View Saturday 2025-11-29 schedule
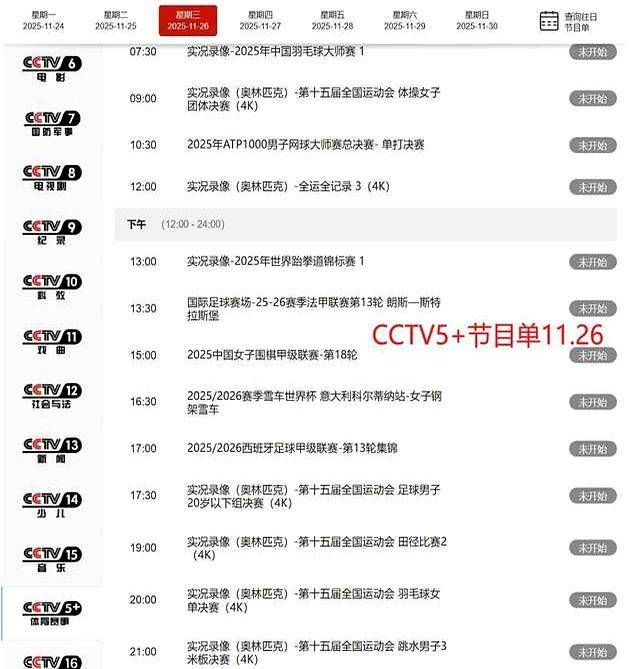640x669 pixels. 404,21
